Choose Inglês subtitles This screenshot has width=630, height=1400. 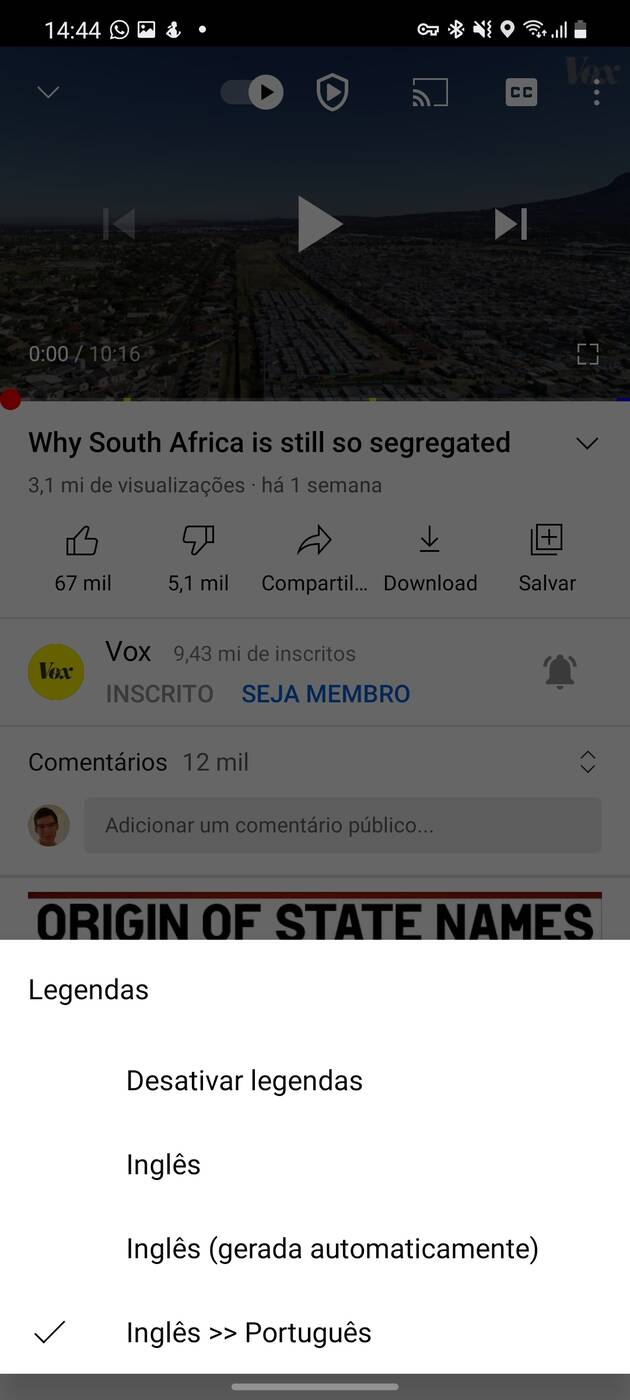coord(163,1165)
